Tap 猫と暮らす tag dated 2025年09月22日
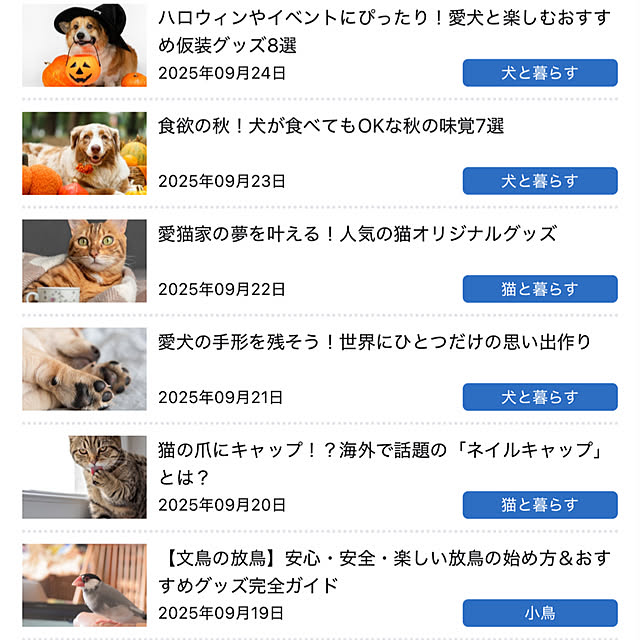 (x=540, y=289)
